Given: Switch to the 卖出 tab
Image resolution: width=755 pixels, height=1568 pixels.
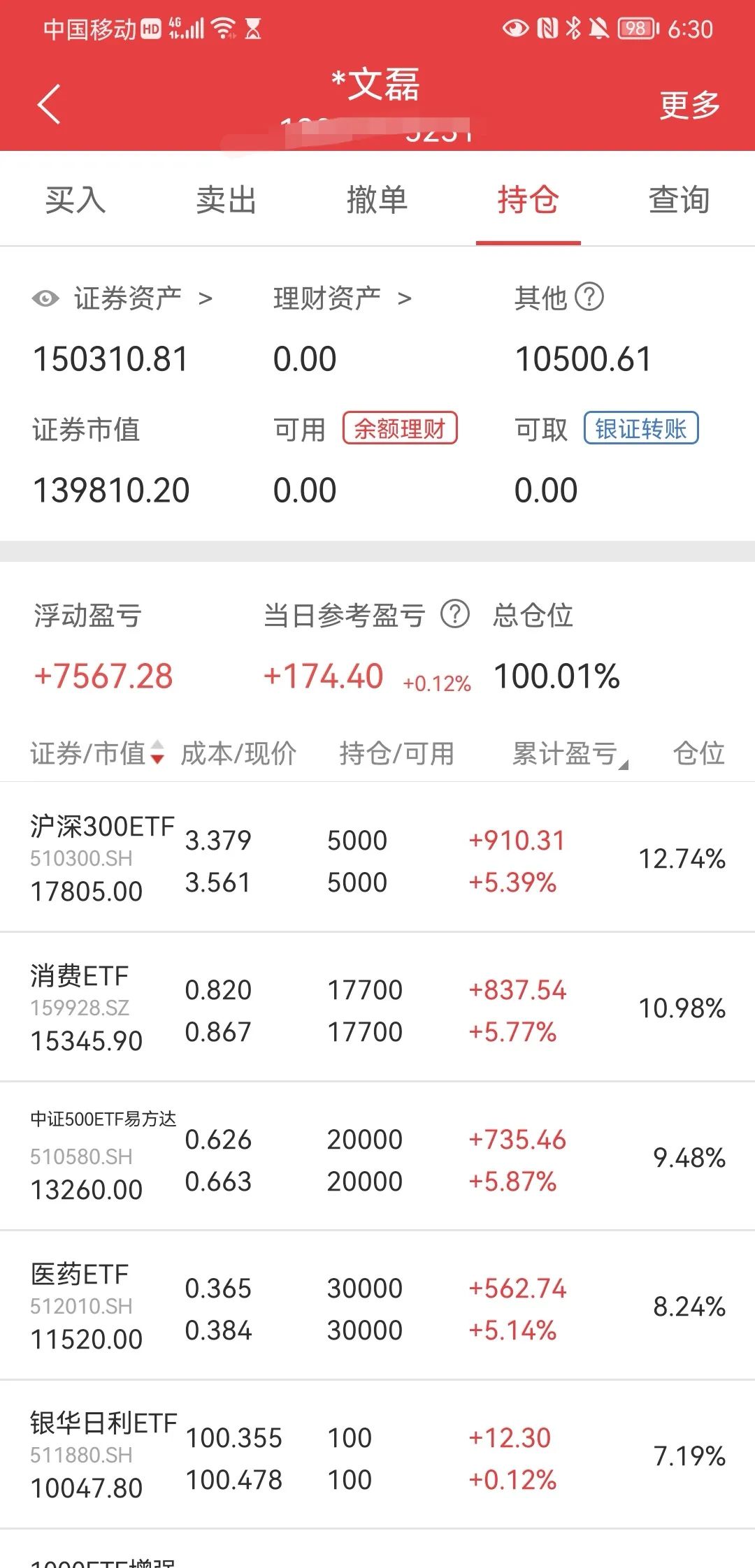Looking at the screenshot, I should 226,200.
